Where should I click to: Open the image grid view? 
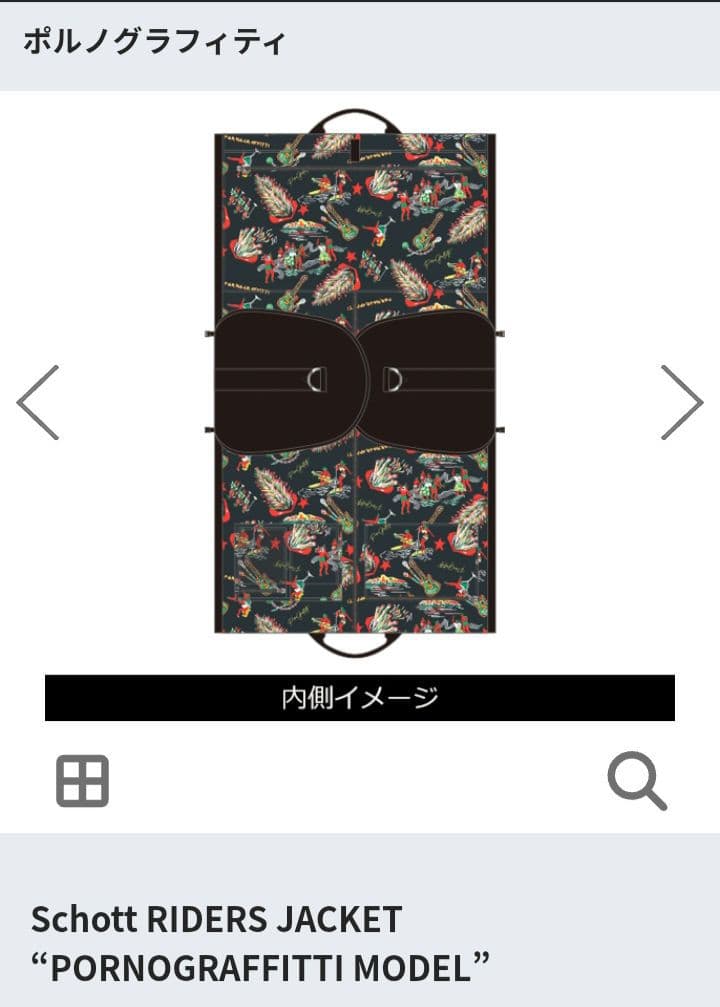point(82,781)
